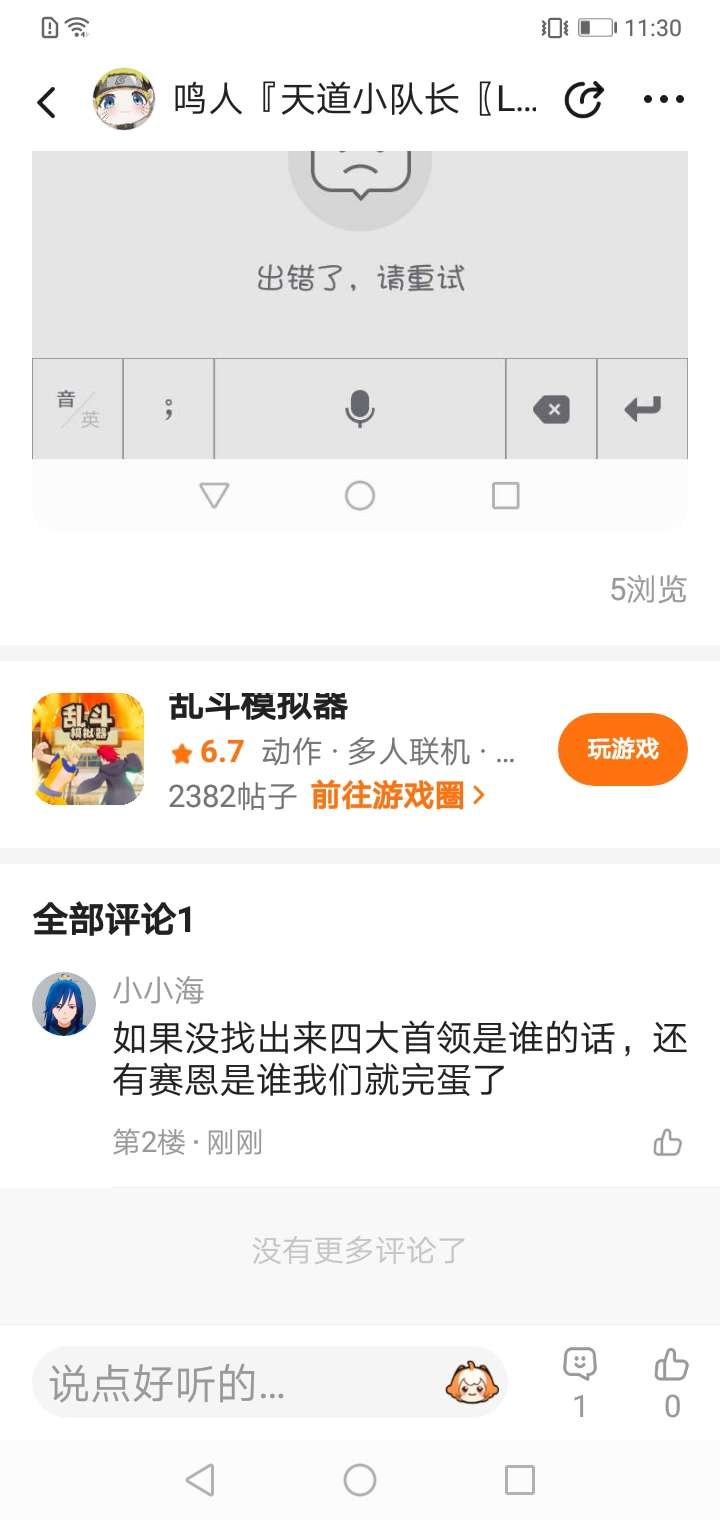
Task: Tap 玩游戏 button for 乱斗模拟器
Action: pyautogui.click(x=622, y=749)
